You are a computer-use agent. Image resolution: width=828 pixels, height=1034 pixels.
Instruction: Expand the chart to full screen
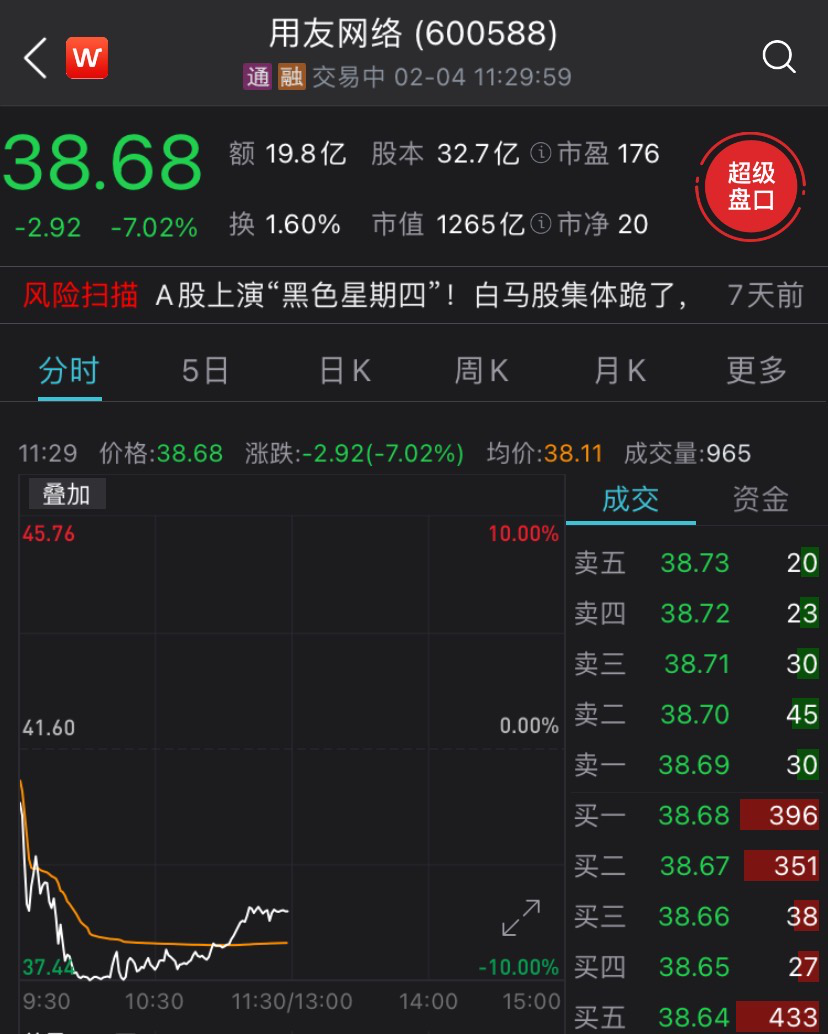521,918
